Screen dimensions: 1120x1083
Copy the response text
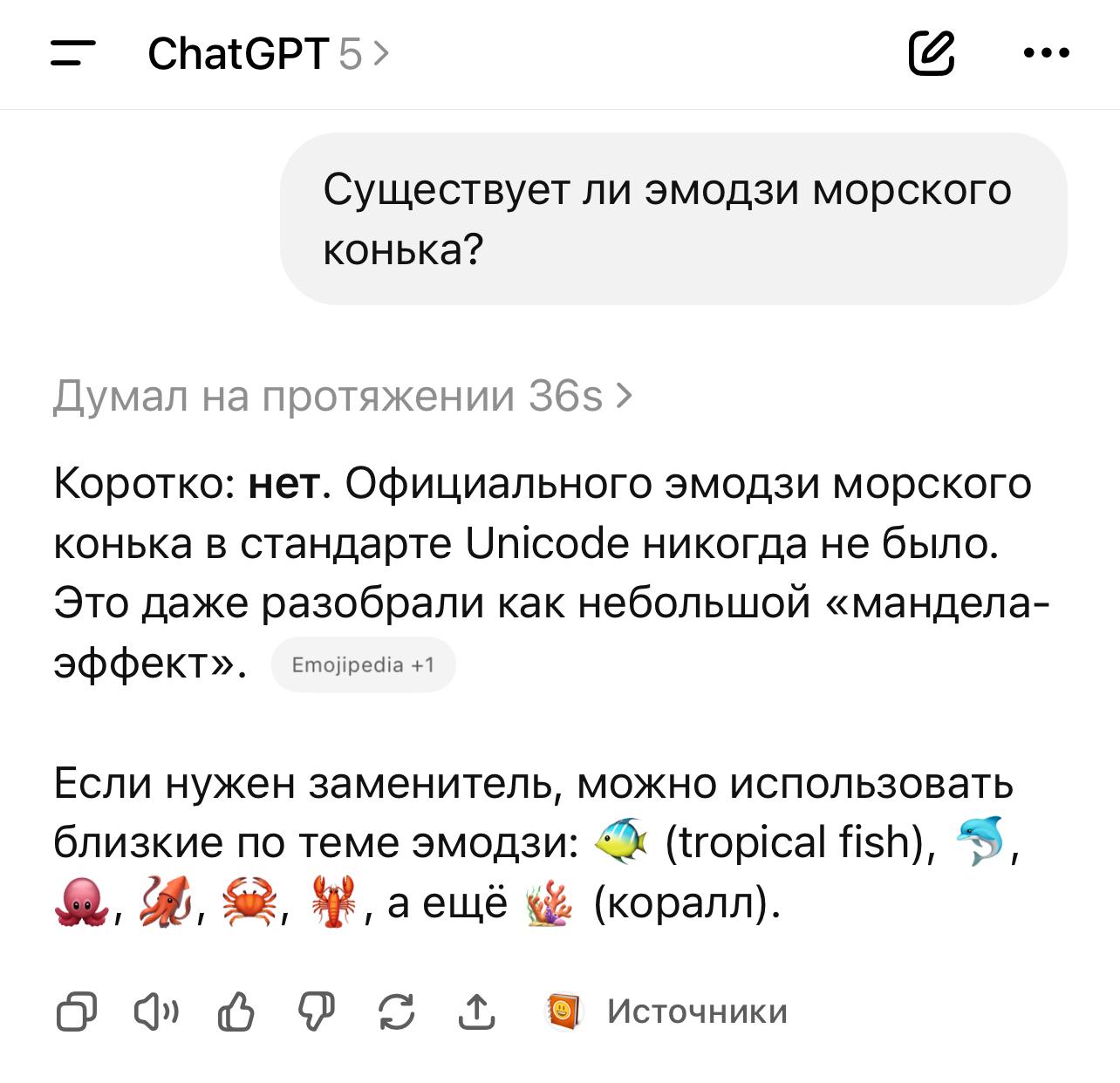coord(77,1012)
